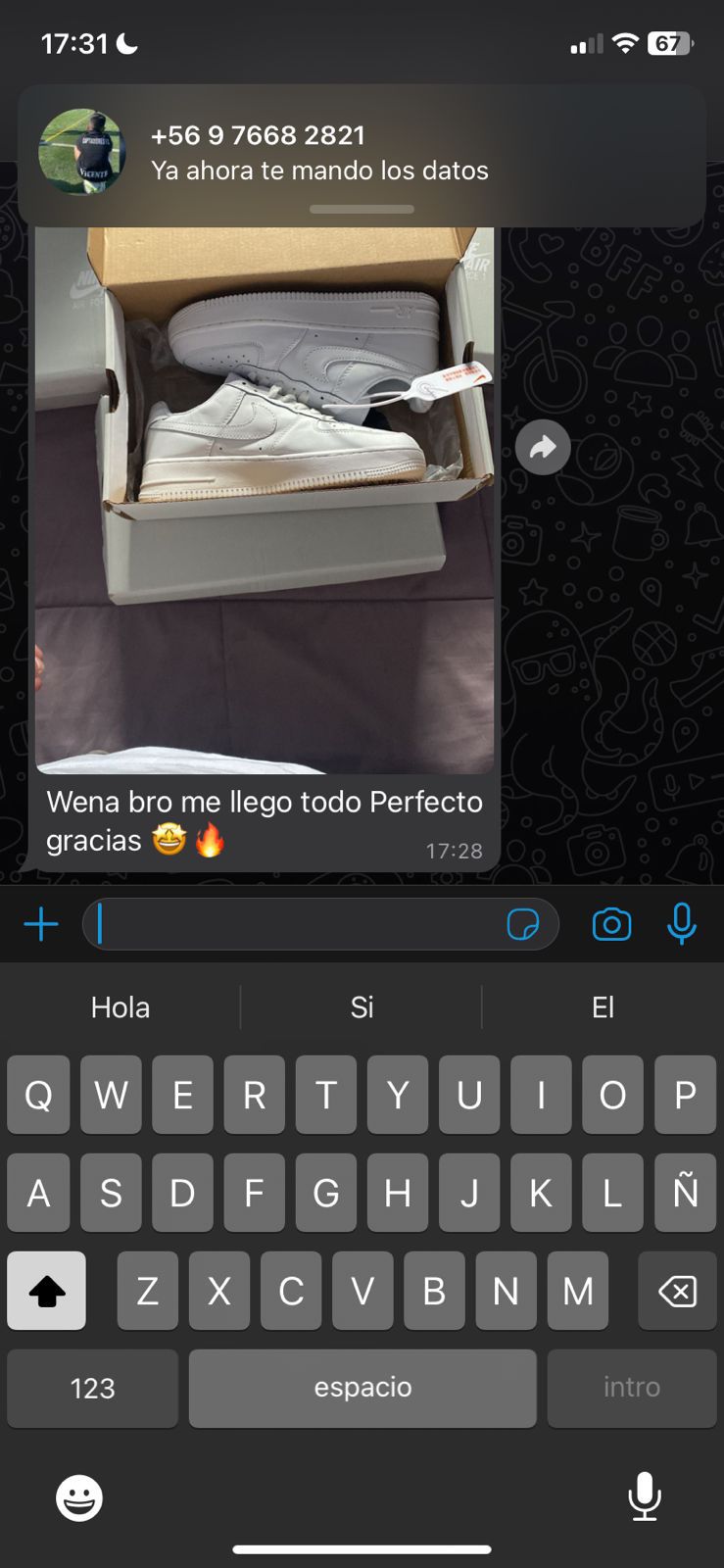Start keyboard dictation microphone
This screenshot has height=1568, width=724.
(644, 1497)
